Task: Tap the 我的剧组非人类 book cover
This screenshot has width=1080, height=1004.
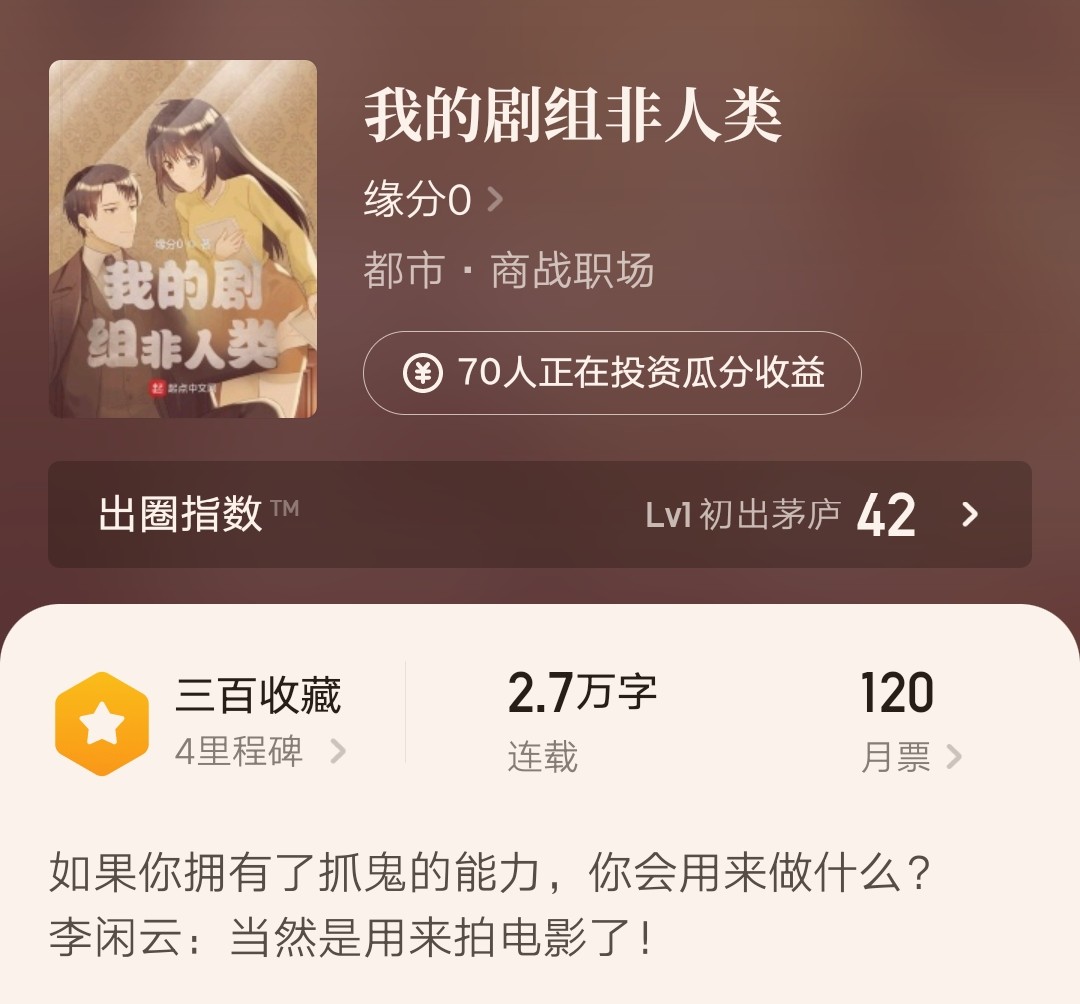Action: 183,239
